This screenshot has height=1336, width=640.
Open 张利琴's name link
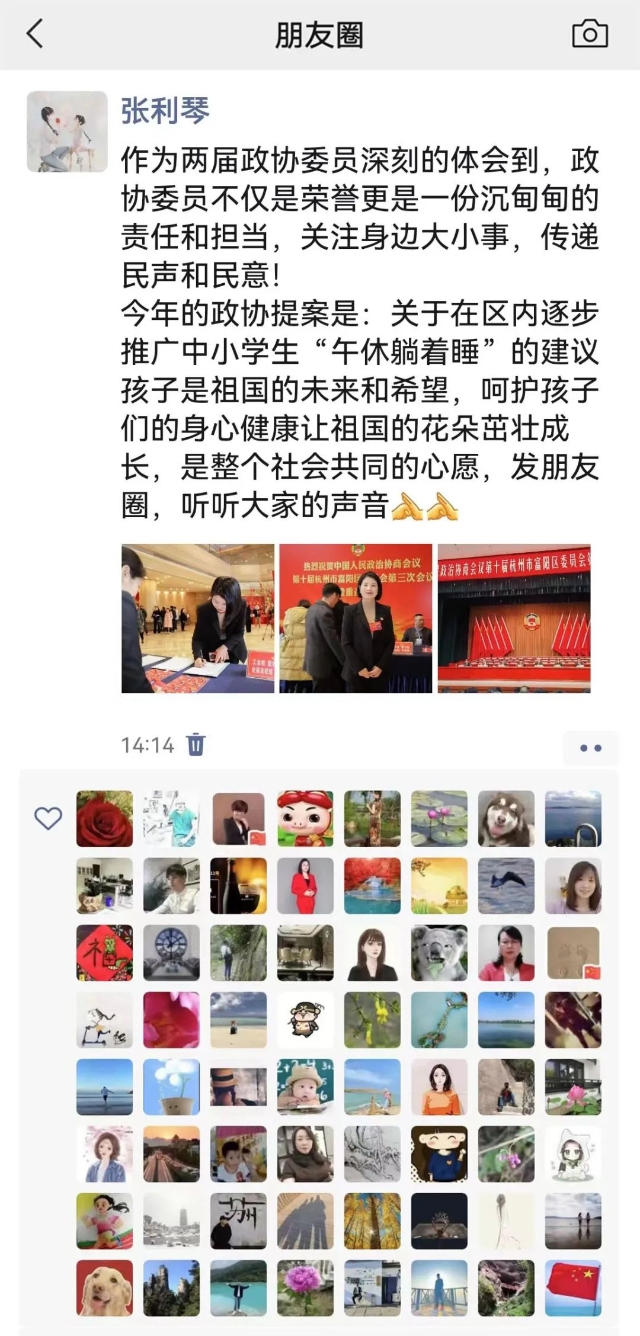click(x=165, y=110)
